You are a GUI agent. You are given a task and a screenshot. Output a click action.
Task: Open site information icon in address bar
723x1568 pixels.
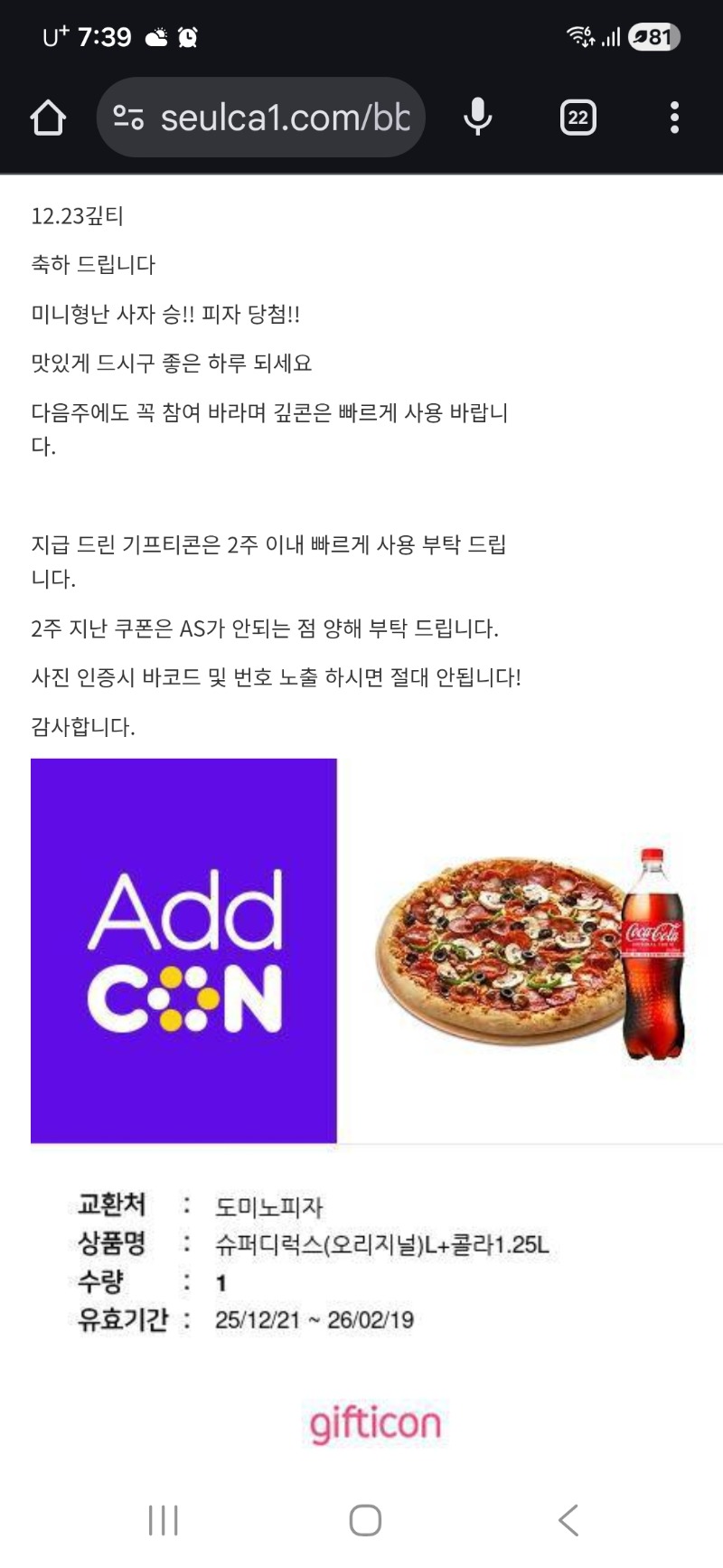pos(128,118)
